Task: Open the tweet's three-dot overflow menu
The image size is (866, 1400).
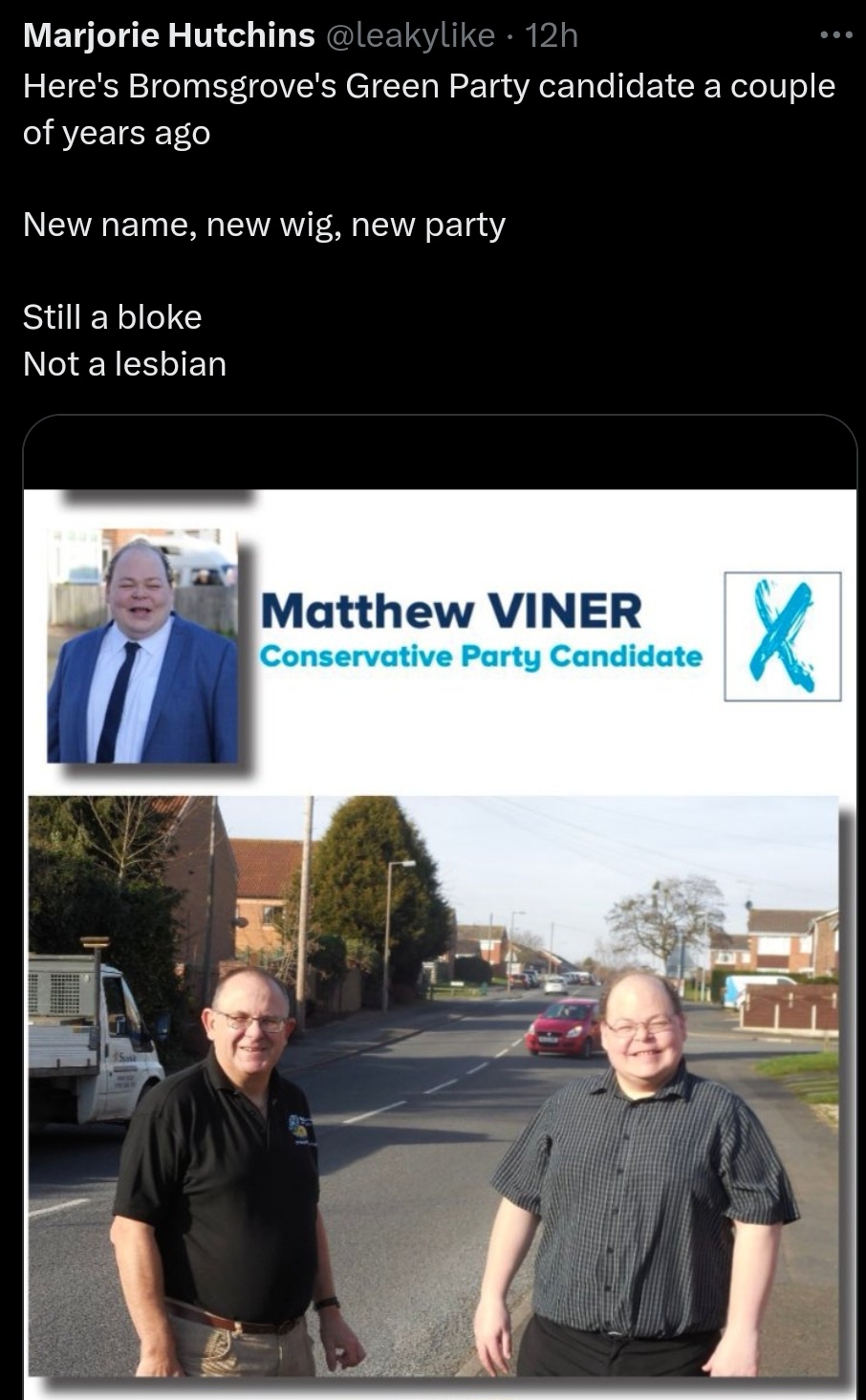Action: (836, 36)
